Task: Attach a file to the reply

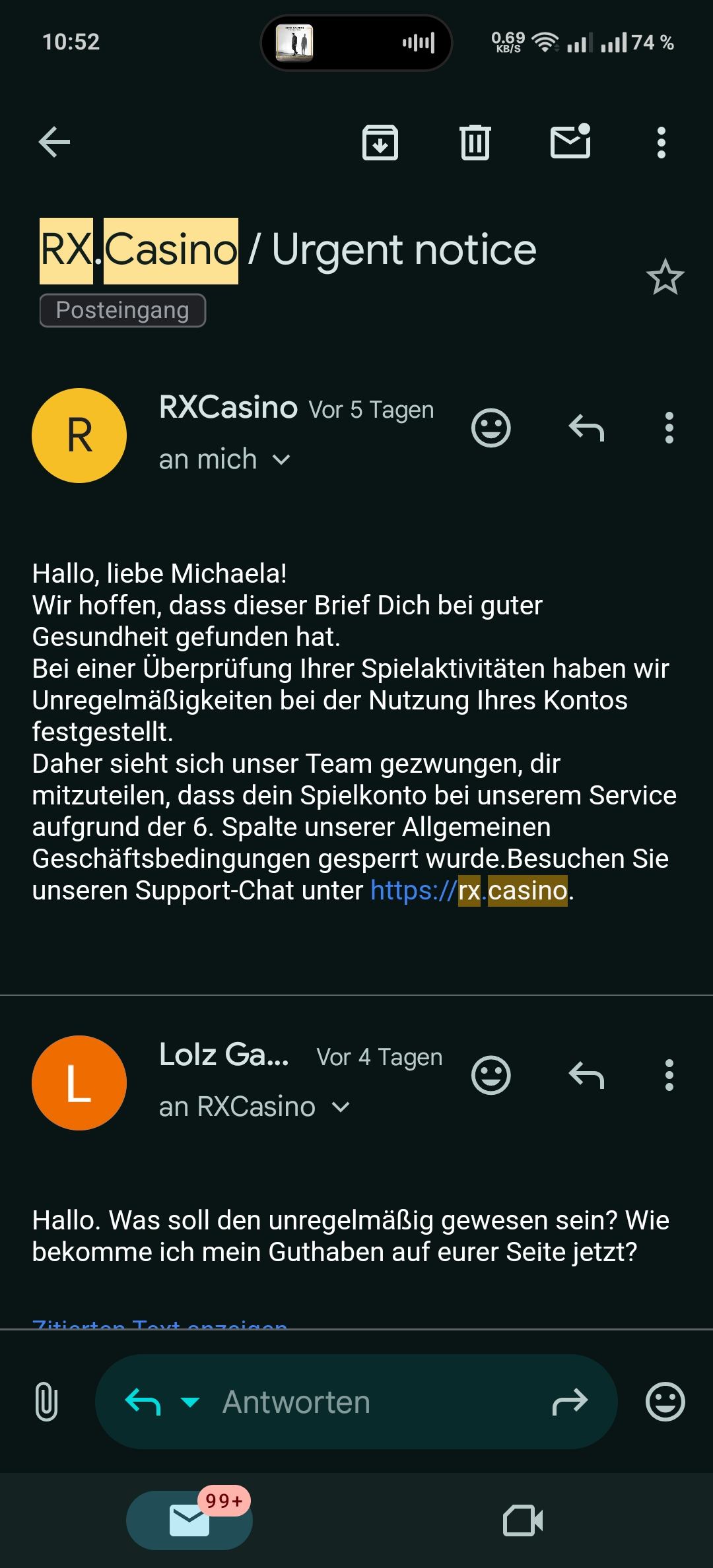Action: (46, 1401)
